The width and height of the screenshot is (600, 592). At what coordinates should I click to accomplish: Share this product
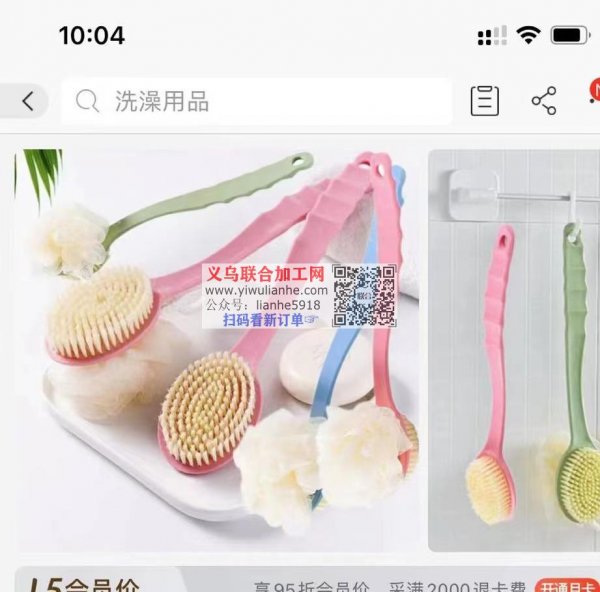pos(544,101)
